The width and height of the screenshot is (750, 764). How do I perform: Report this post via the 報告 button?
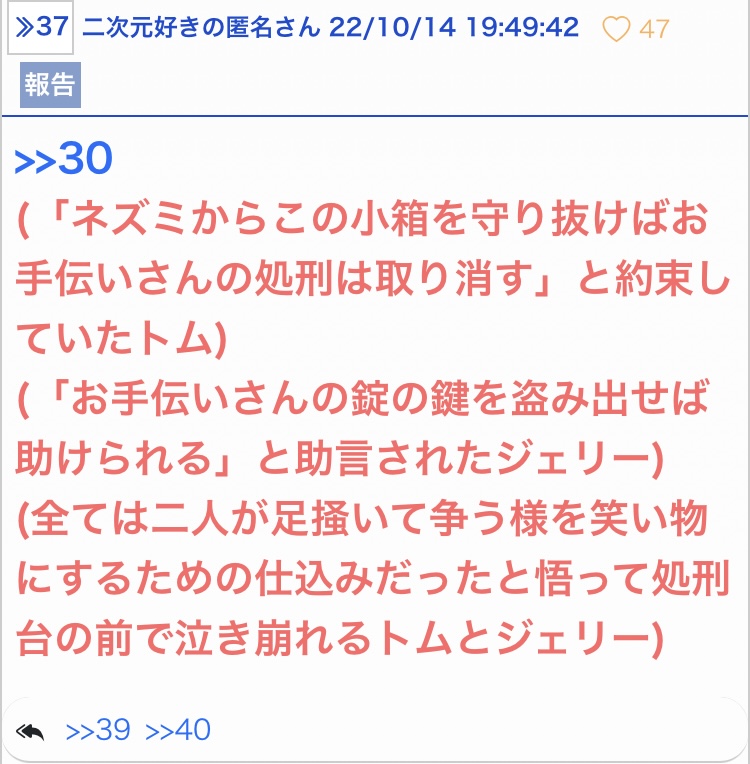point(50,85)
